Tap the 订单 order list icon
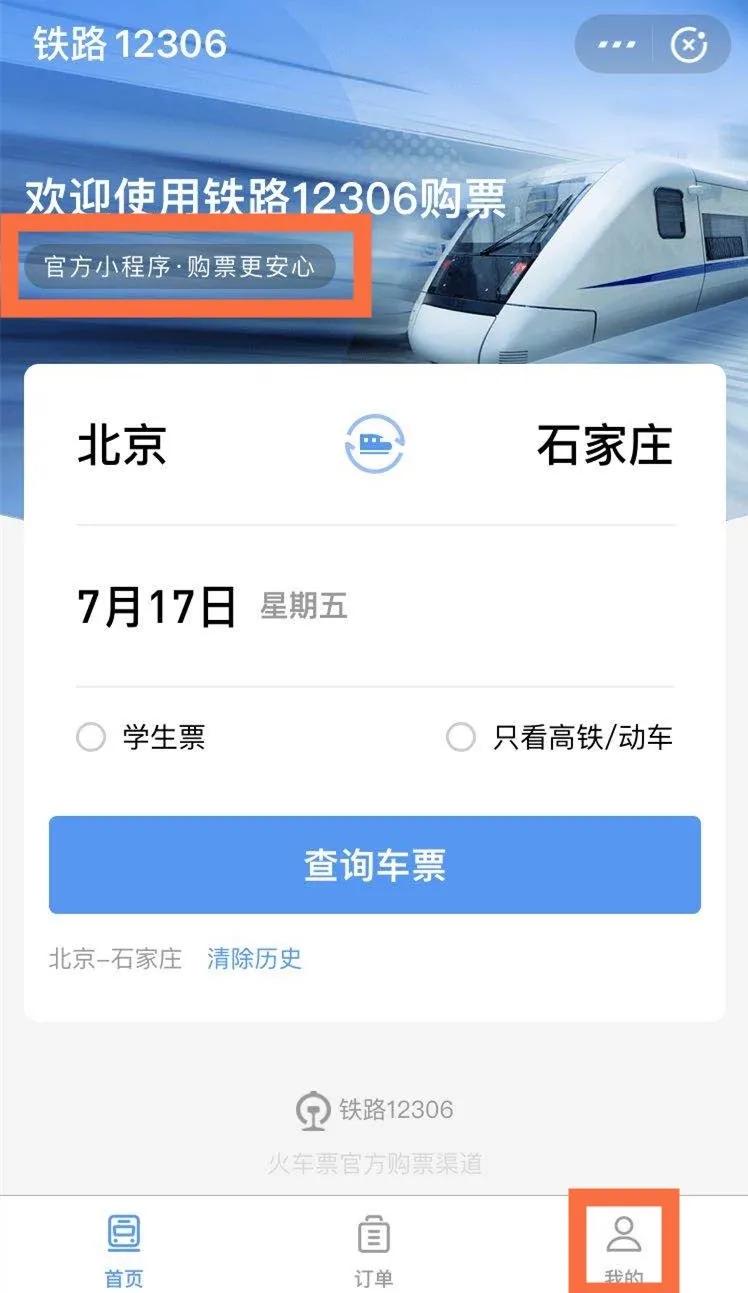 [x=373, y=1234]
